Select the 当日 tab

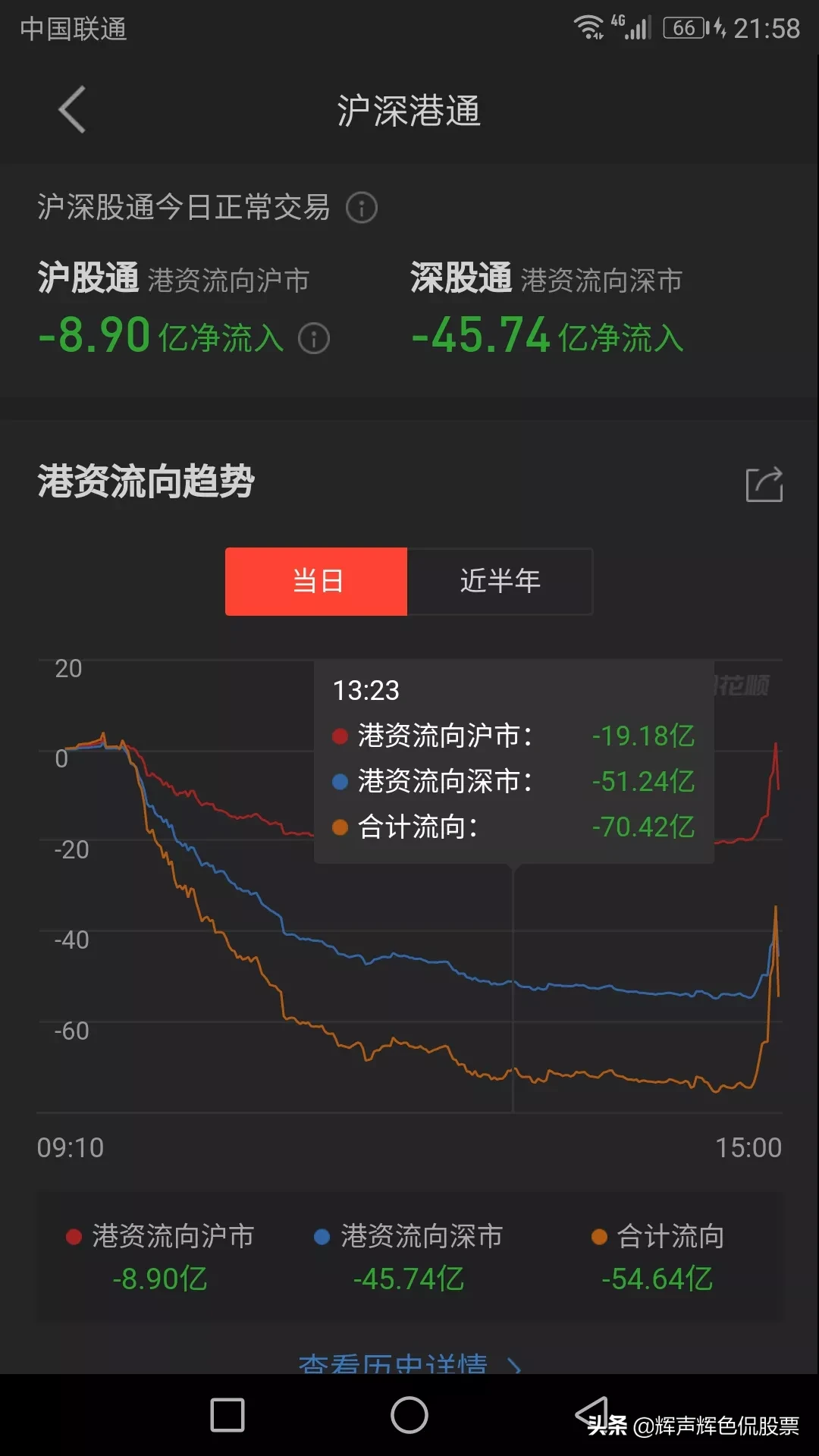tap(316, 582)
